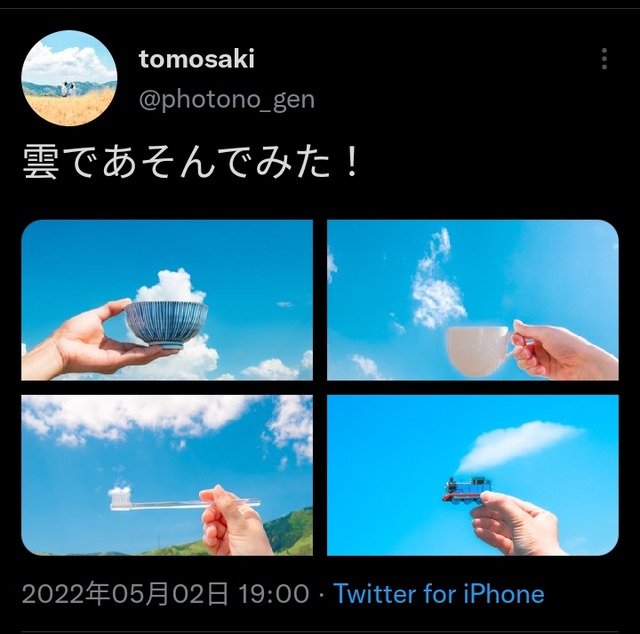The image size is (640, 634).
Task: Open the teacup with cloud photo
Action: tap(473, 300)
